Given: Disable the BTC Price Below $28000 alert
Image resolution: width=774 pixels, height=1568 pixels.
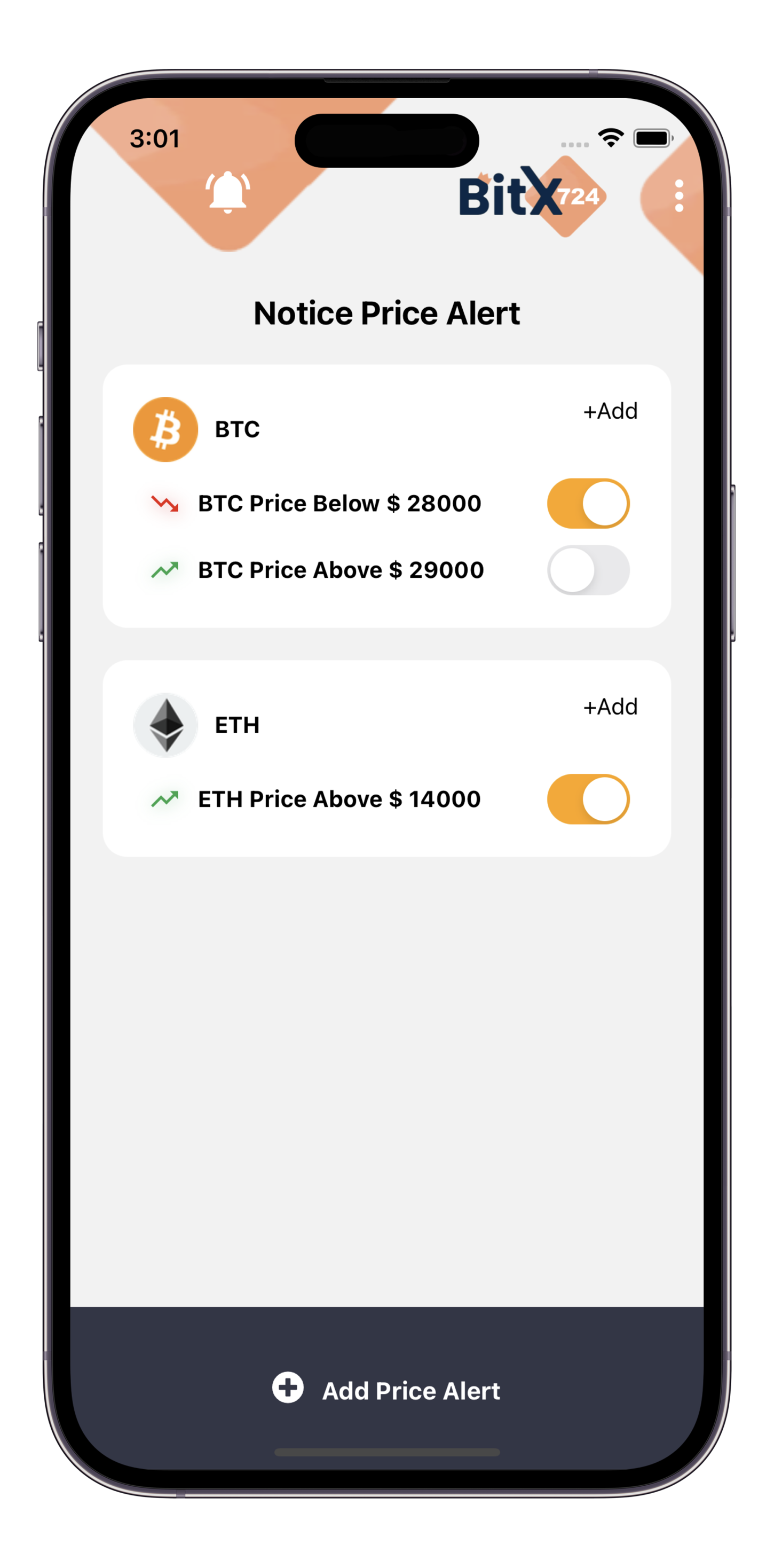Looking at the screenshot, I should click(x=588, y=504).
